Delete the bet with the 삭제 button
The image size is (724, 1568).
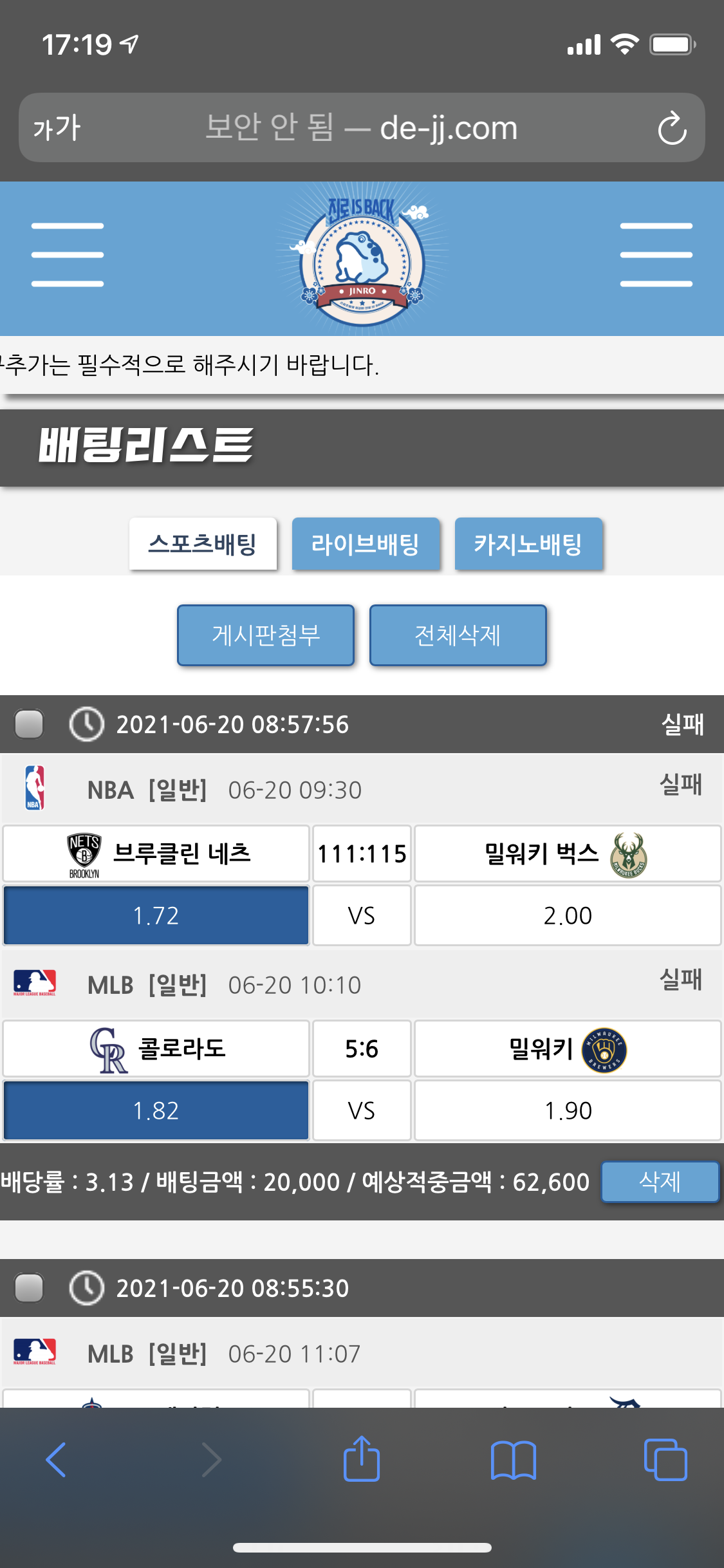click(660, 1182)
